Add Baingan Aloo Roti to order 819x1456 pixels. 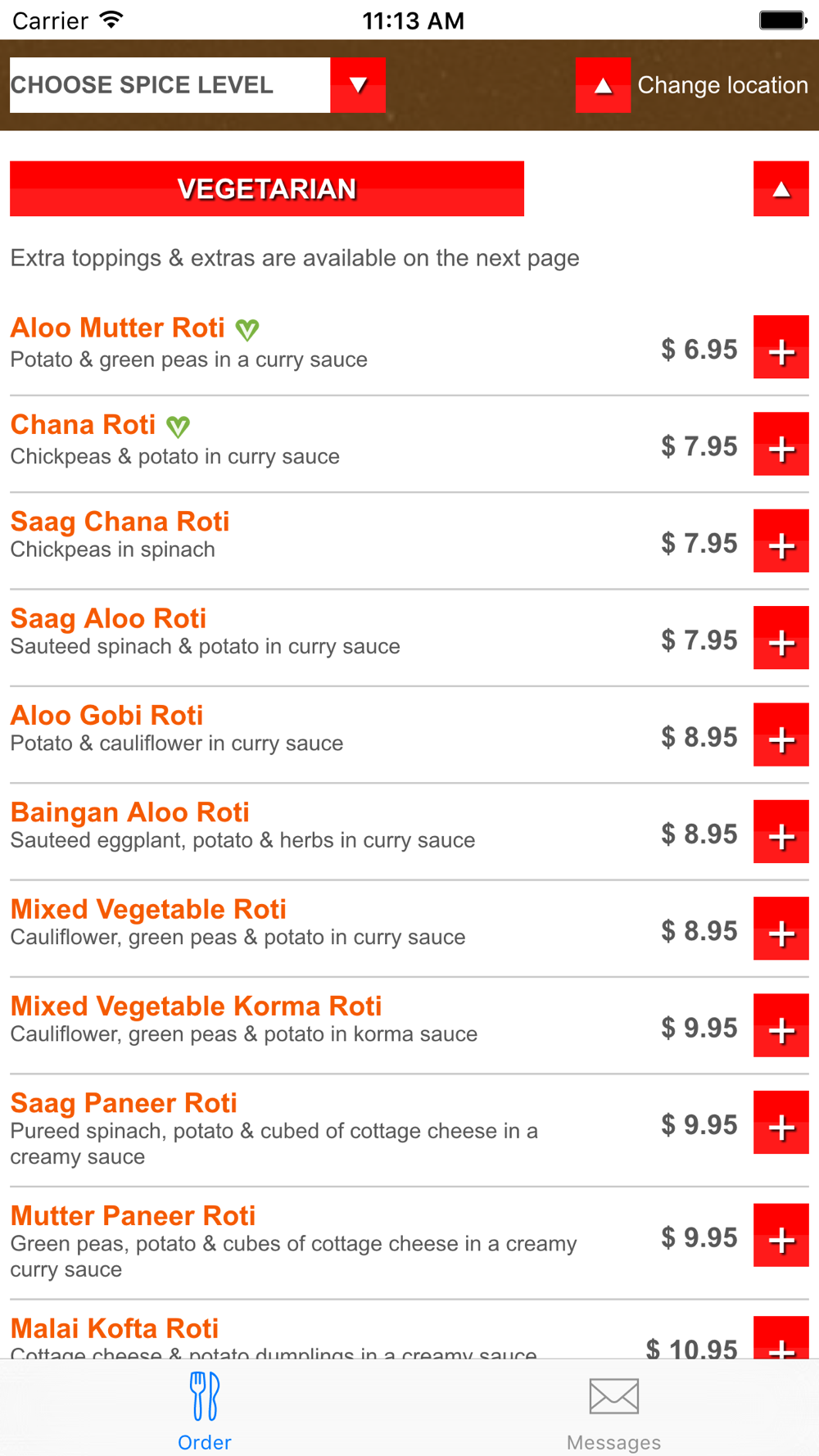[x=781, y=832]
